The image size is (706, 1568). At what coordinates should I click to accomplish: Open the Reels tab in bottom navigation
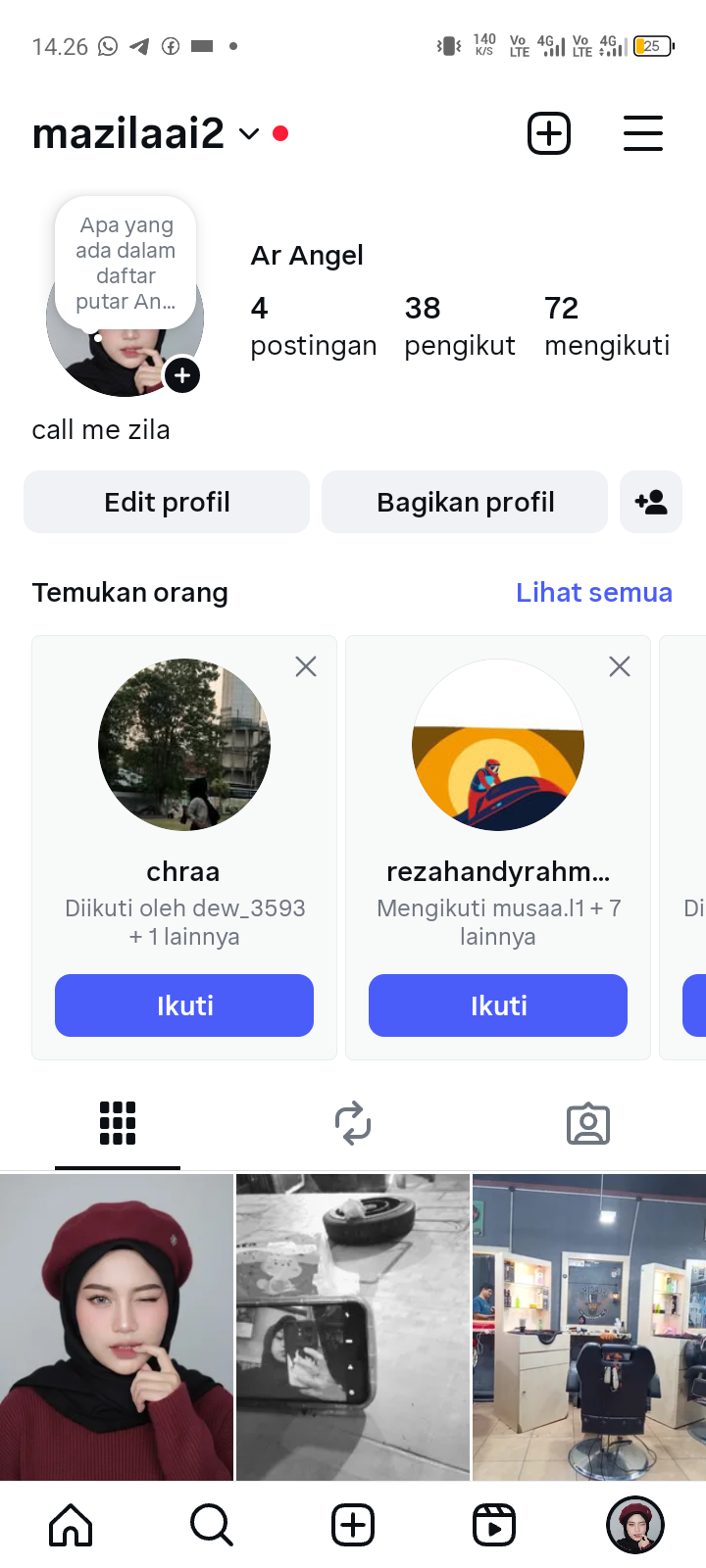click(494, 1525)
